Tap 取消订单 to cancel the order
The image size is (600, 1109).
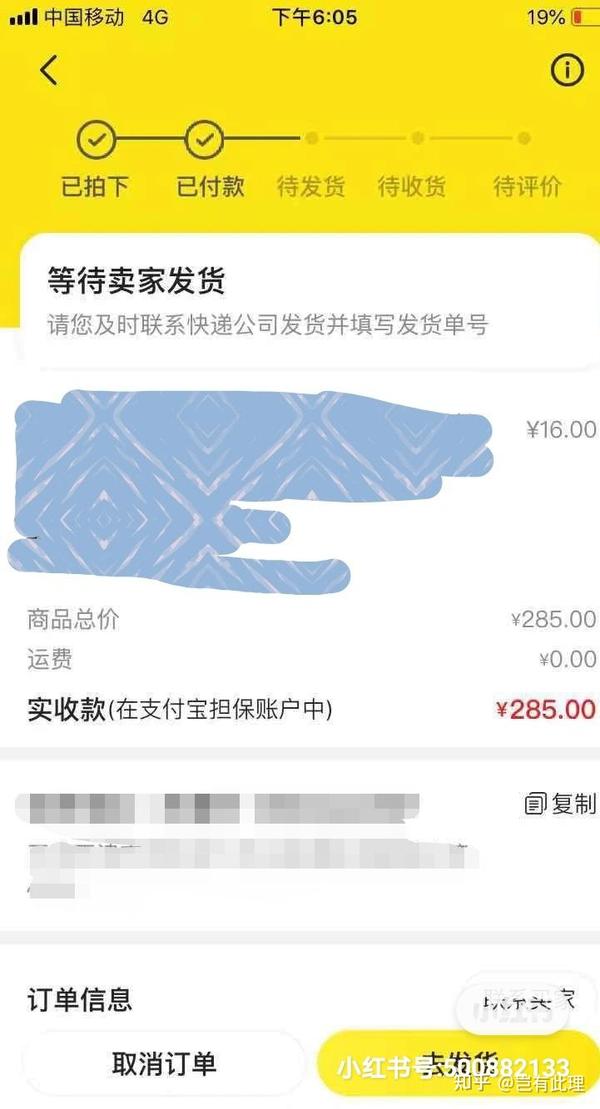point(164,1063)
